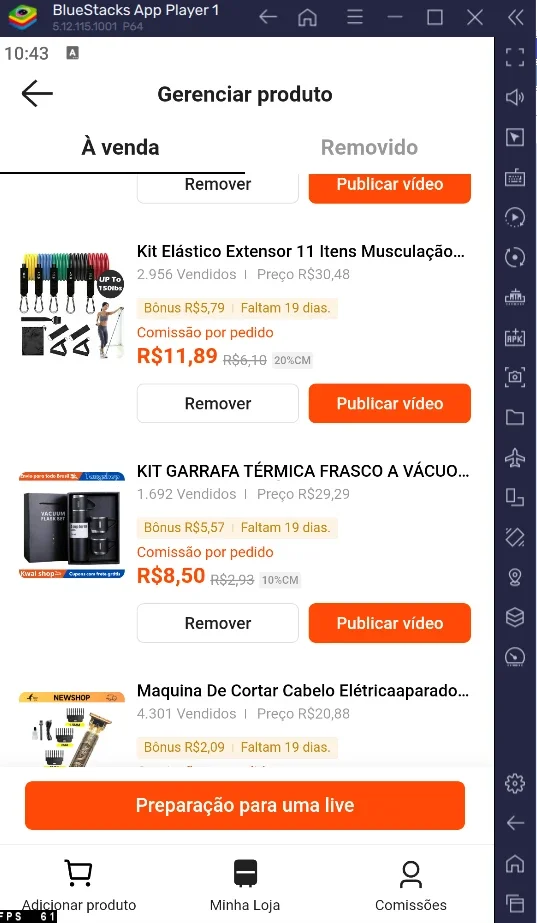Publish a video for Kit Elástico Extensor
Screen dimensions: 537x923
390,403
